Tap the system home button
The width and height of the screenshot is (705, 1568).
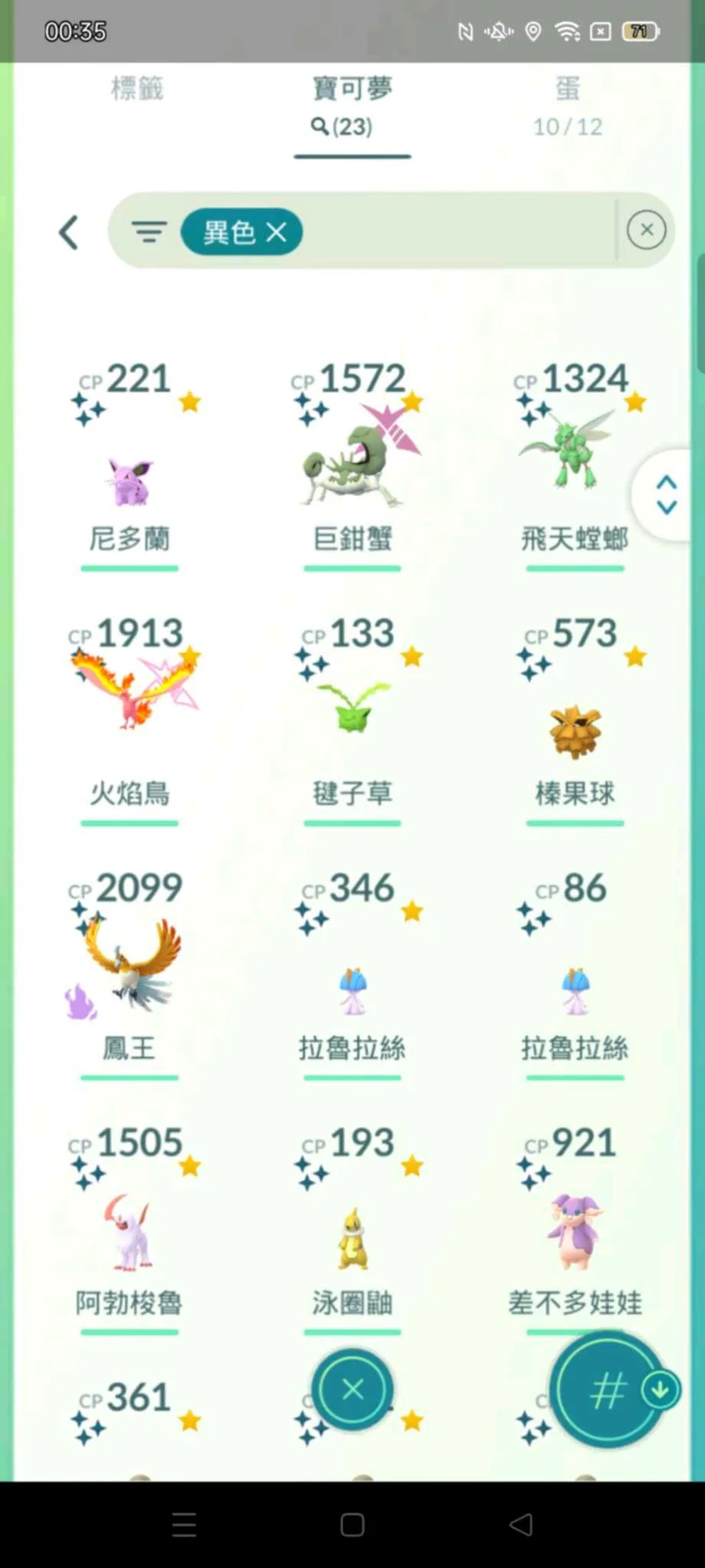click(x=352, y=1525)
